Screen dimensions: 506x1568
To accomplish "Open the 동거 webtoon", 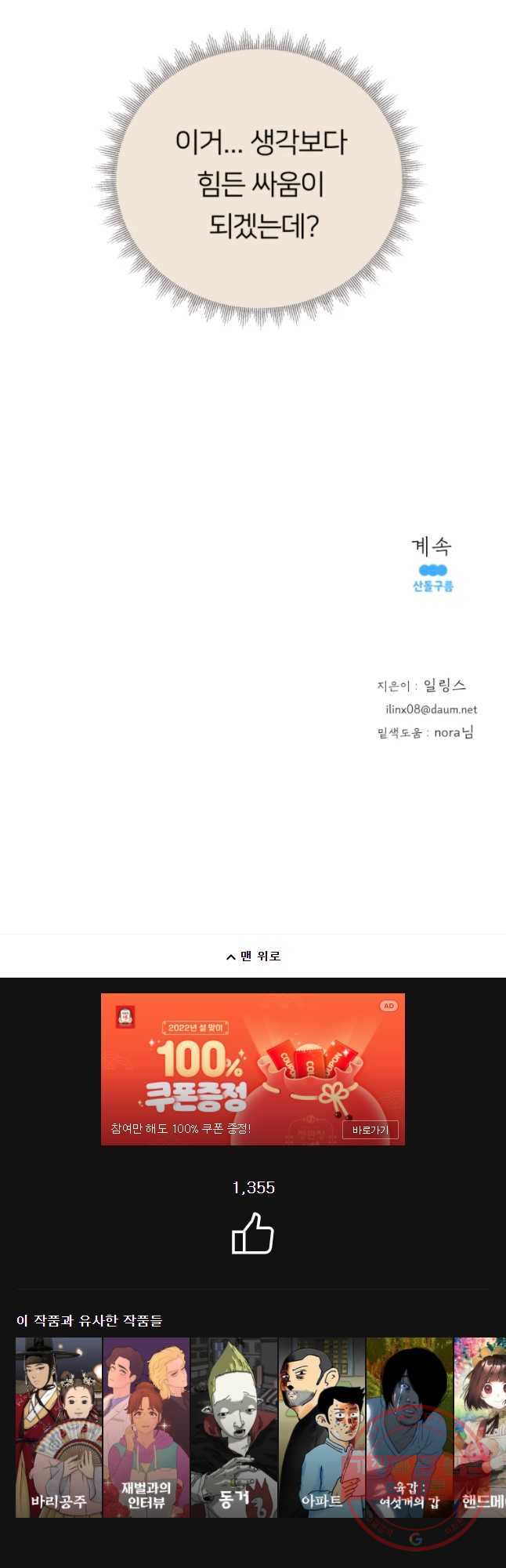I will coord(234,1427).
